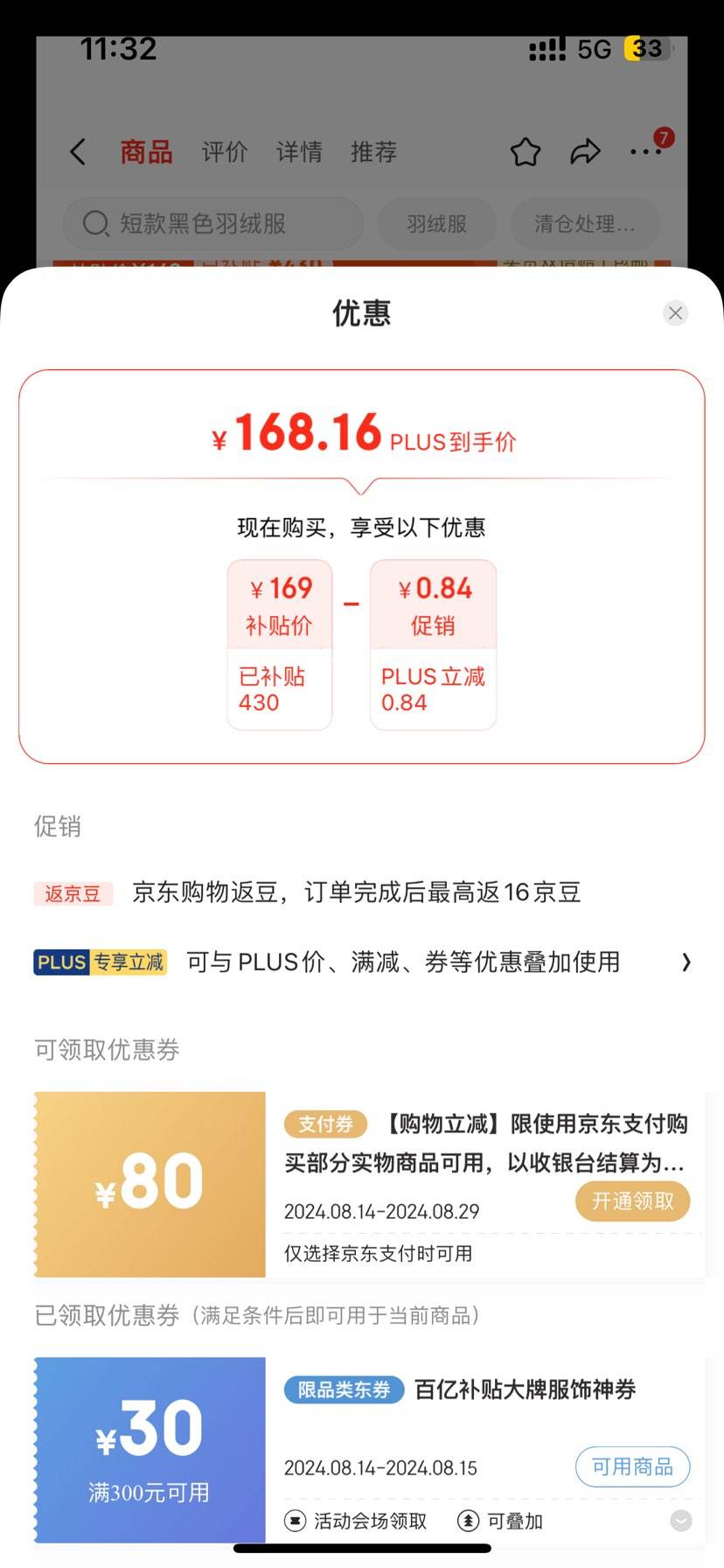
Task: Open the 详情 tab
Action: point(299,150)
